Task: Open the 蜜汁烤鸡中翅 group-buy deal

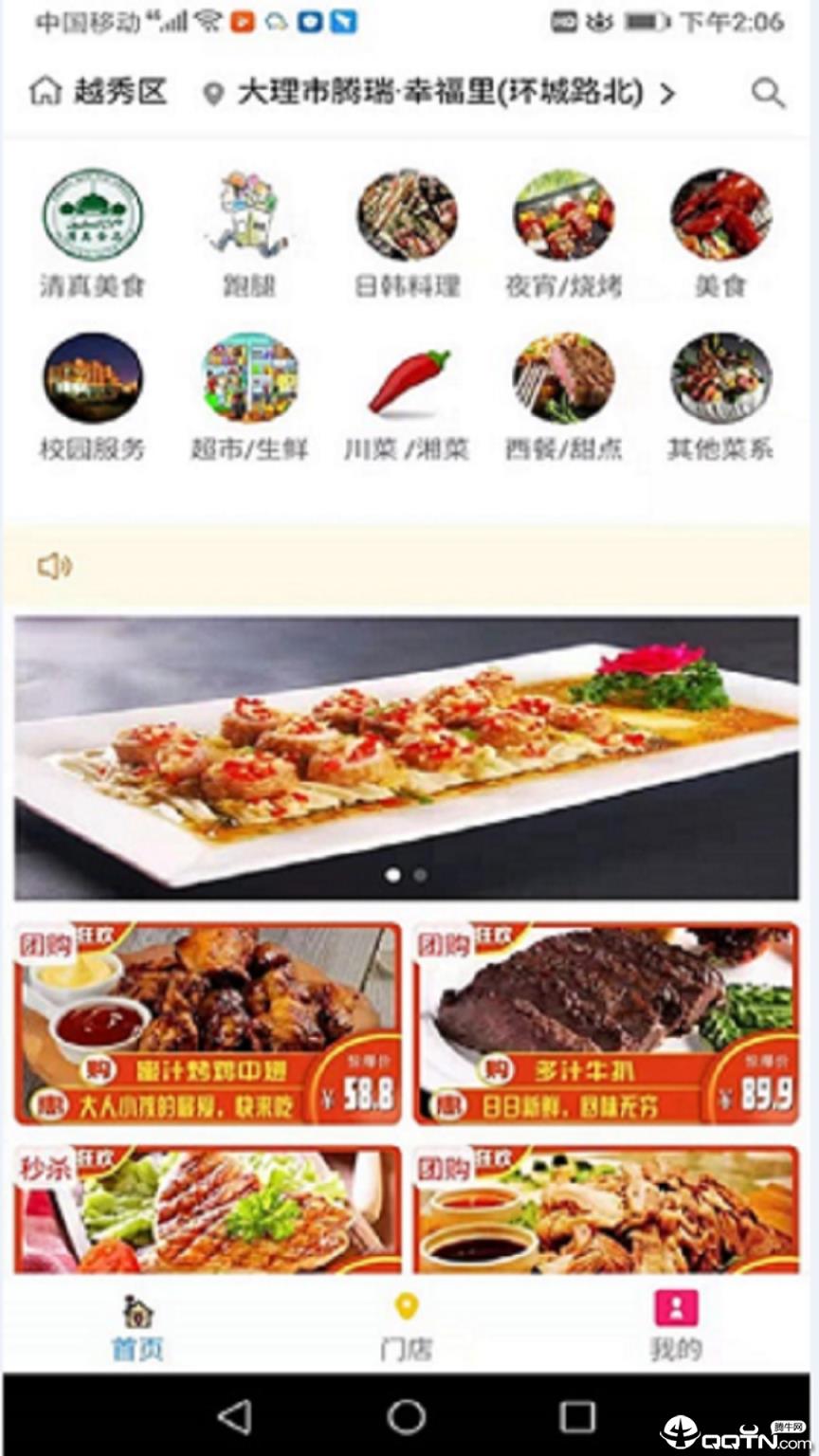Action: pos(208,1023)
